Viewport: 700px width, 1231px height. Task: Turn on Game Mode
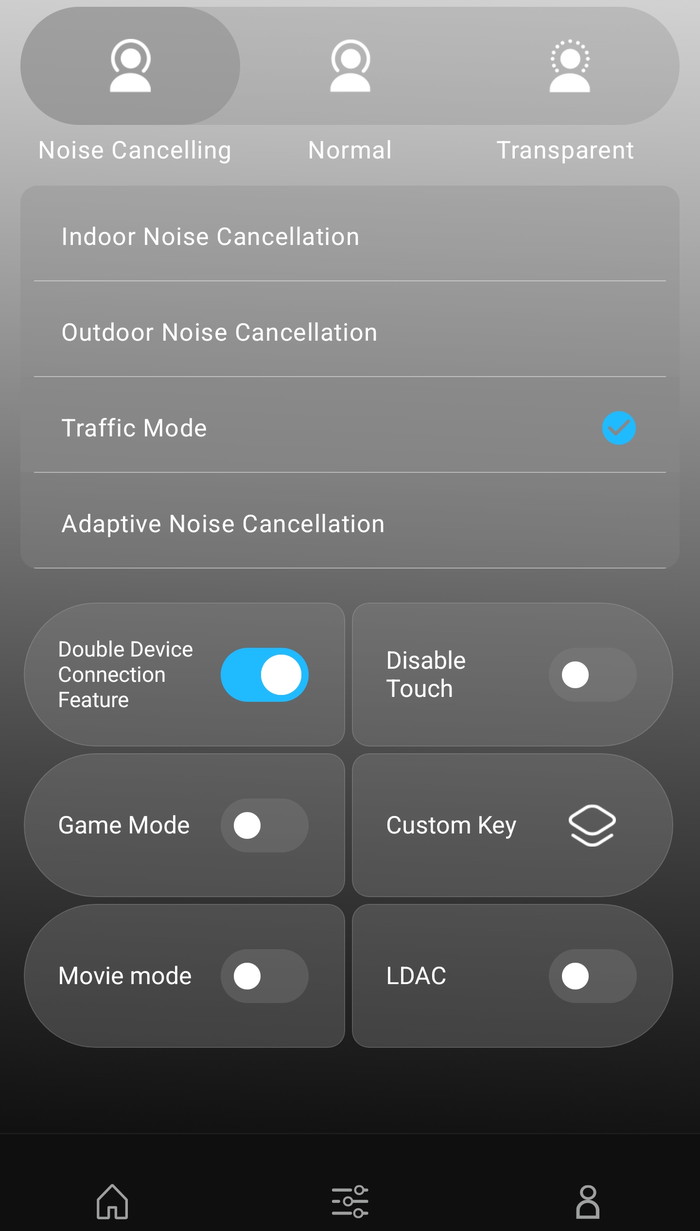(264, 825)
